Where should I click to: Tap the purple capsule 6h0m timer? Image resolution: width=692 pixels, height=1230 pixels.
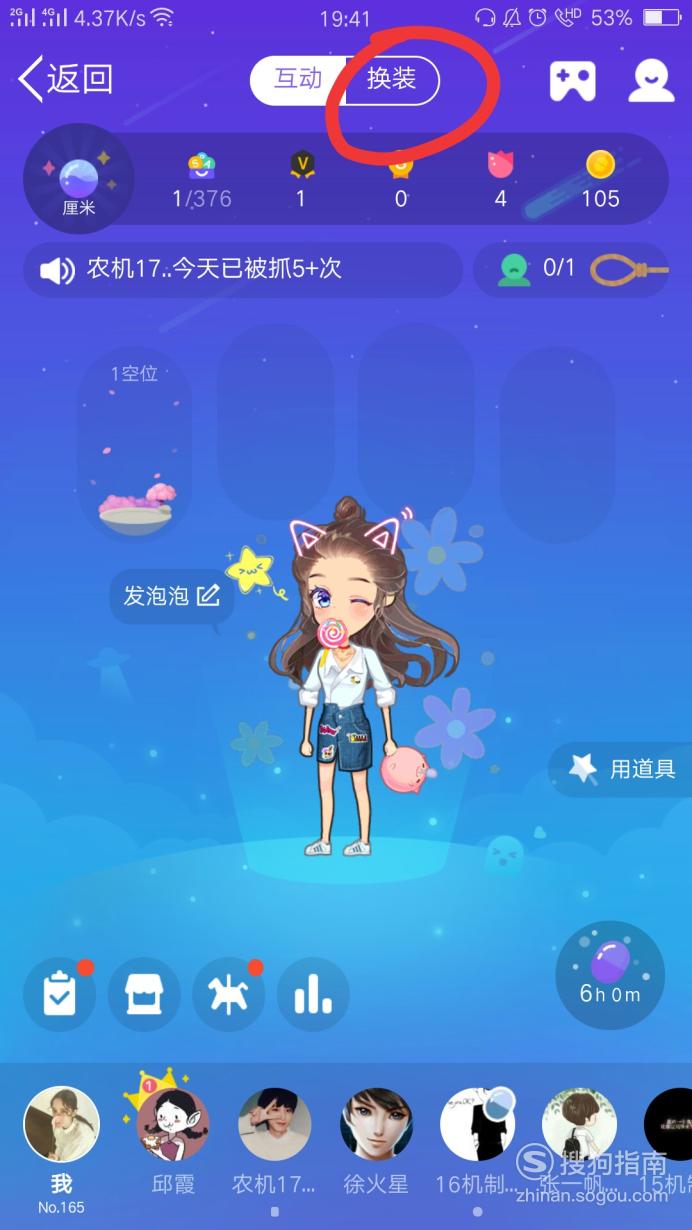[610, 974]
